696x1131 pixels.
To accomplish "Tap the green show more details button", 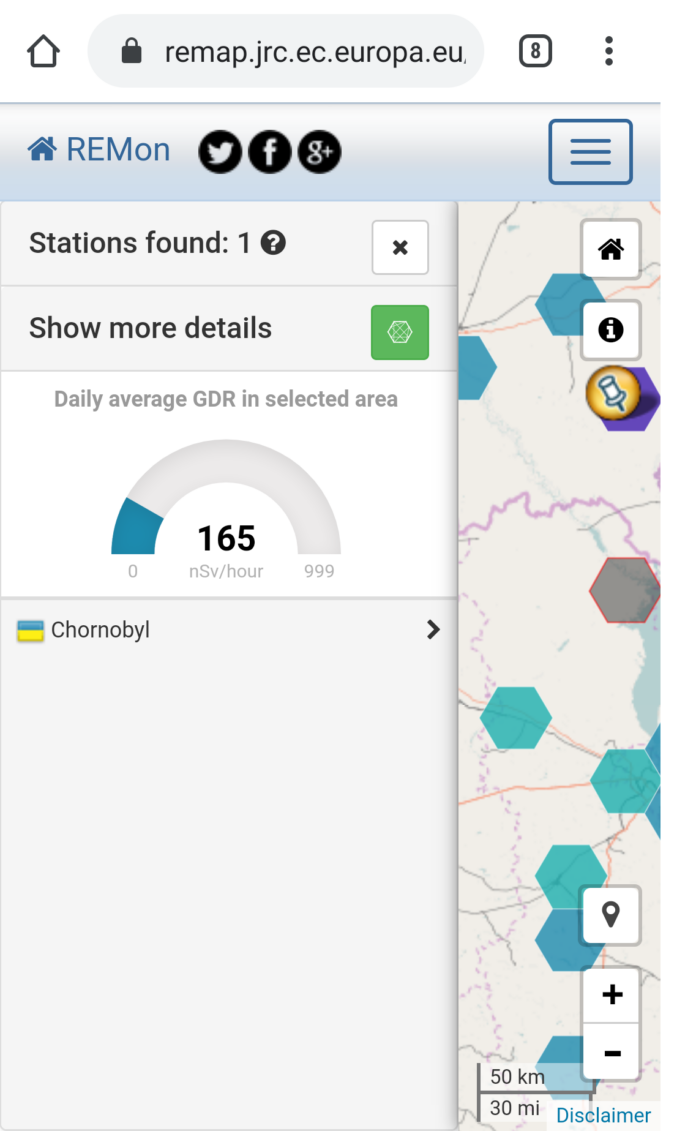I will coord(400,333).
